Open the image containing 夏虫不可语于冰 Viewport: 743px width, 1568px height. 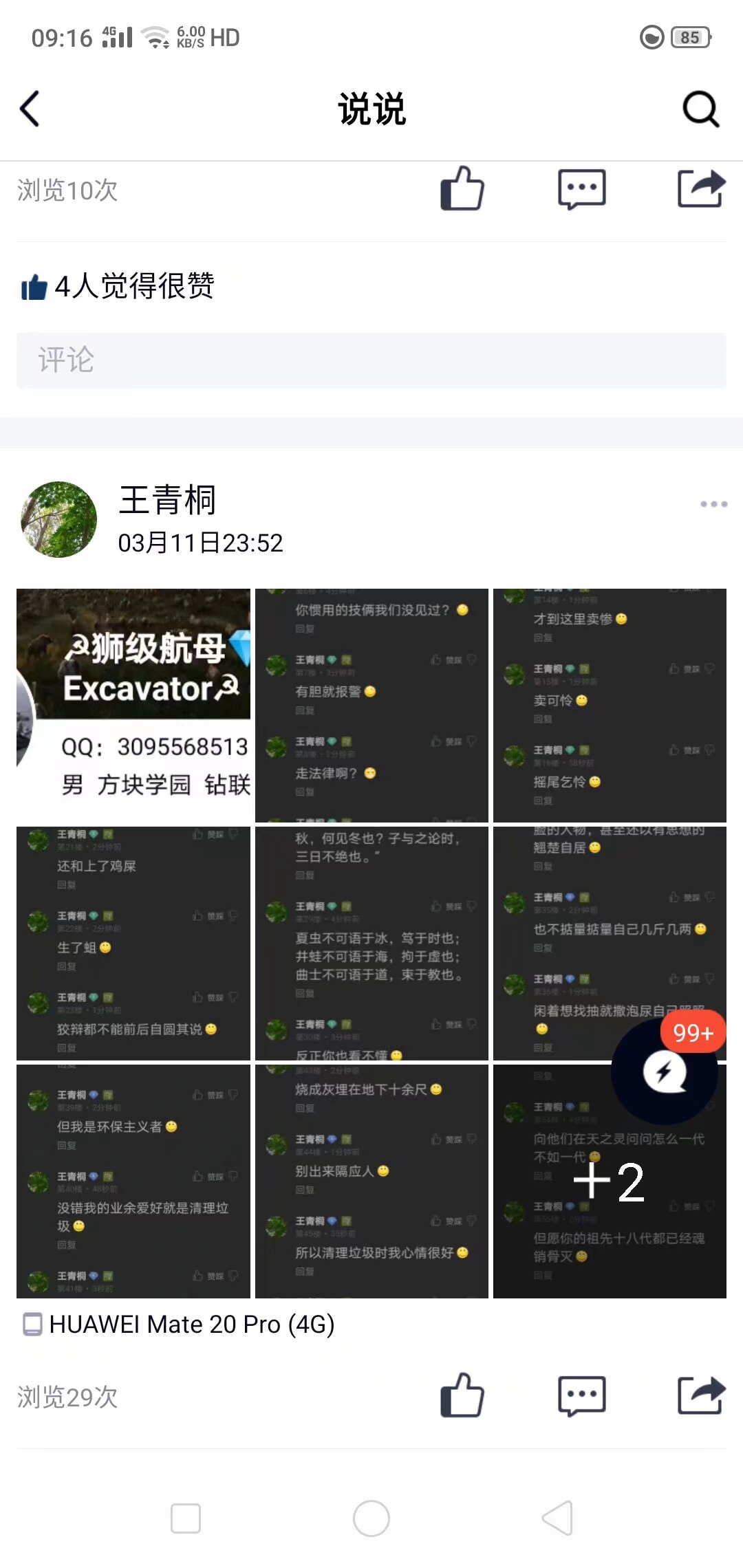pyautogui.click(x=371, y=943)
